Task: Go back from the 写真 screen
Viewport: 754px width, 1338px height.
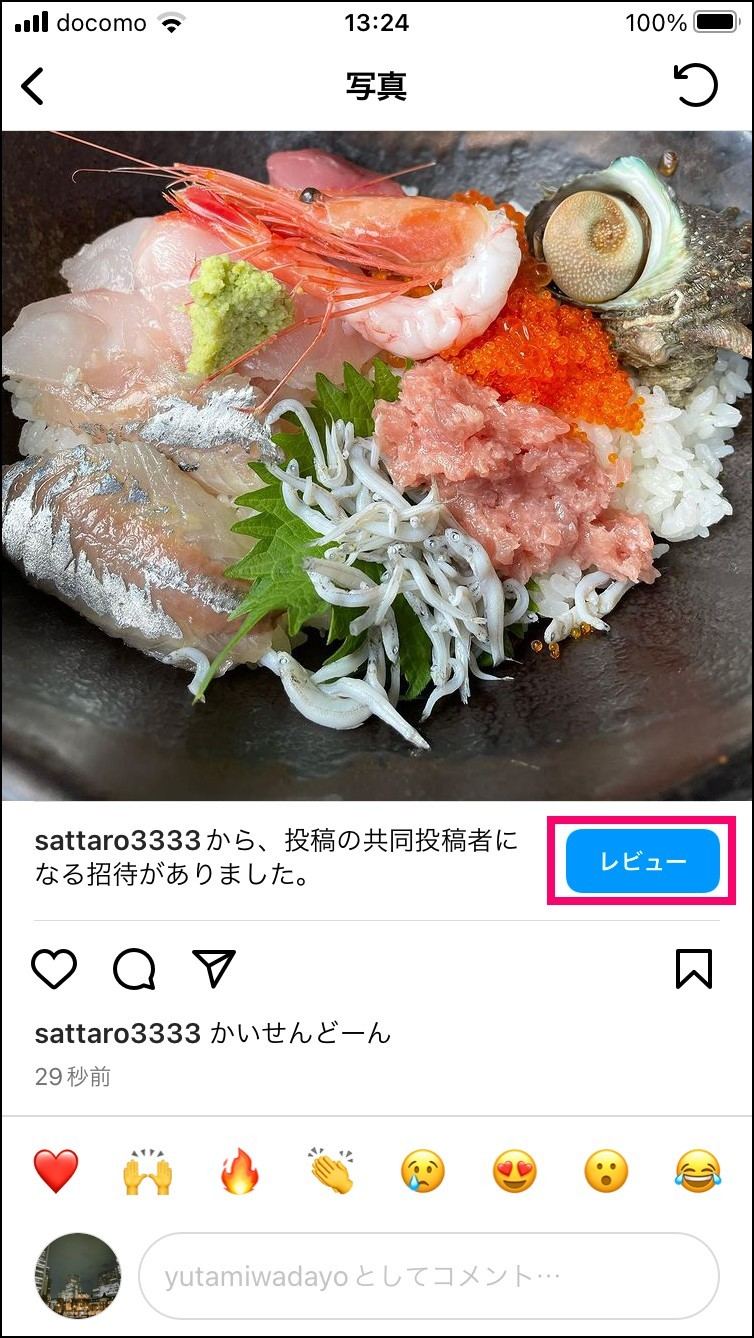Action: coord(33,87)
